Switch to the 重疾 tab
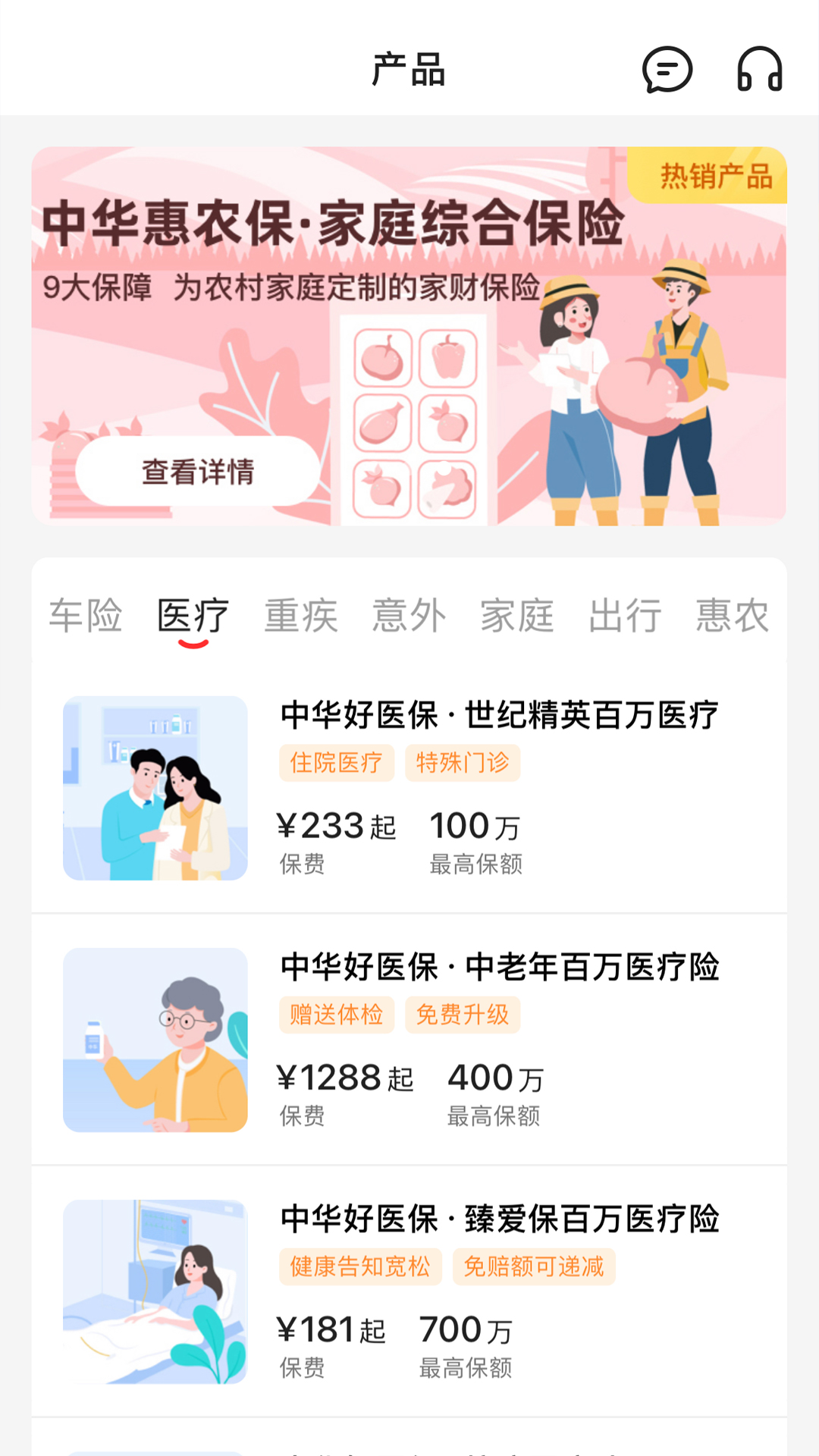 (x=301, y=616)
